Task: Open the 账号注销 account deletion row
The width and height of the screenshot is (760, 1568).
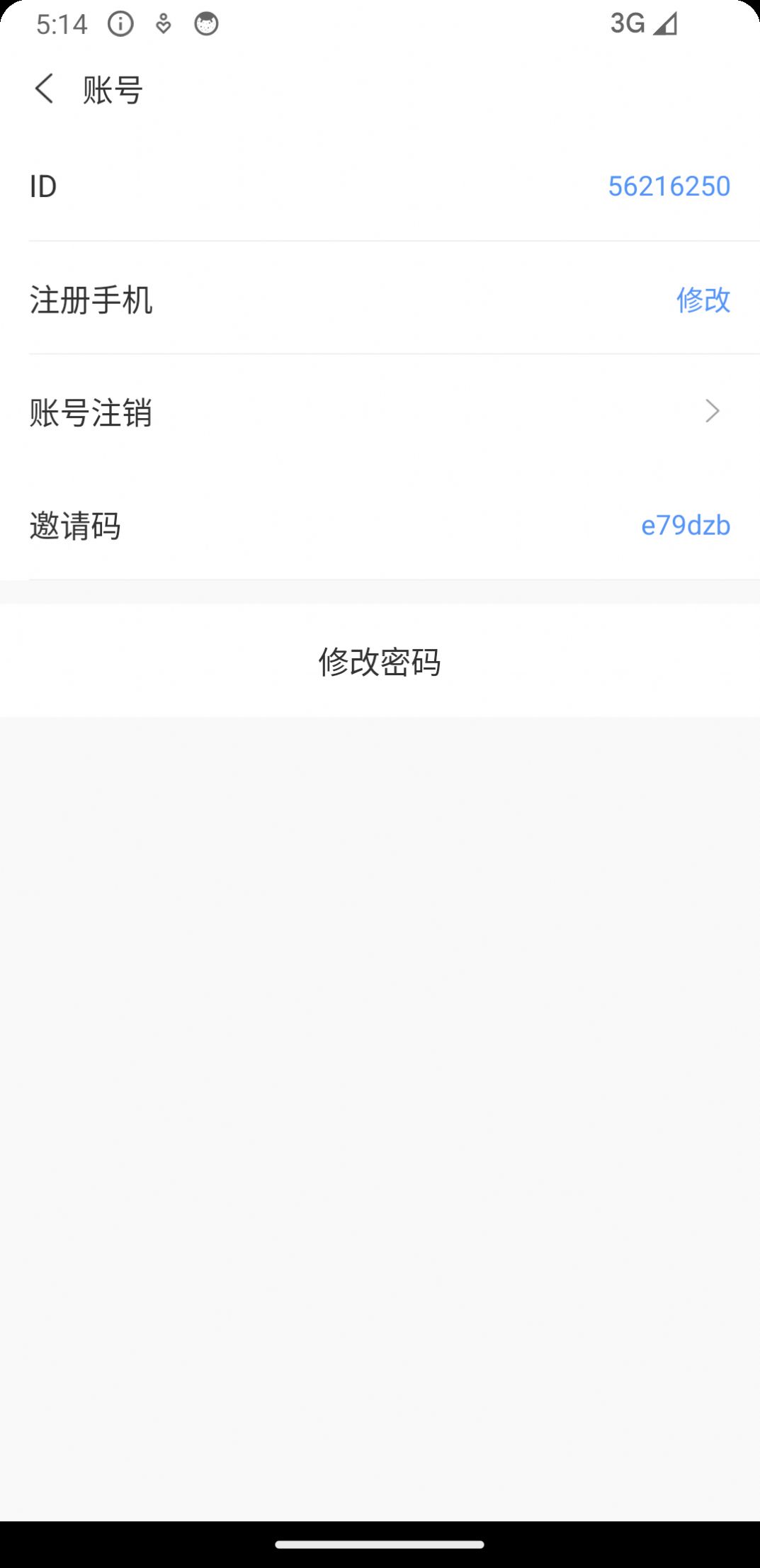Action: 380,411
